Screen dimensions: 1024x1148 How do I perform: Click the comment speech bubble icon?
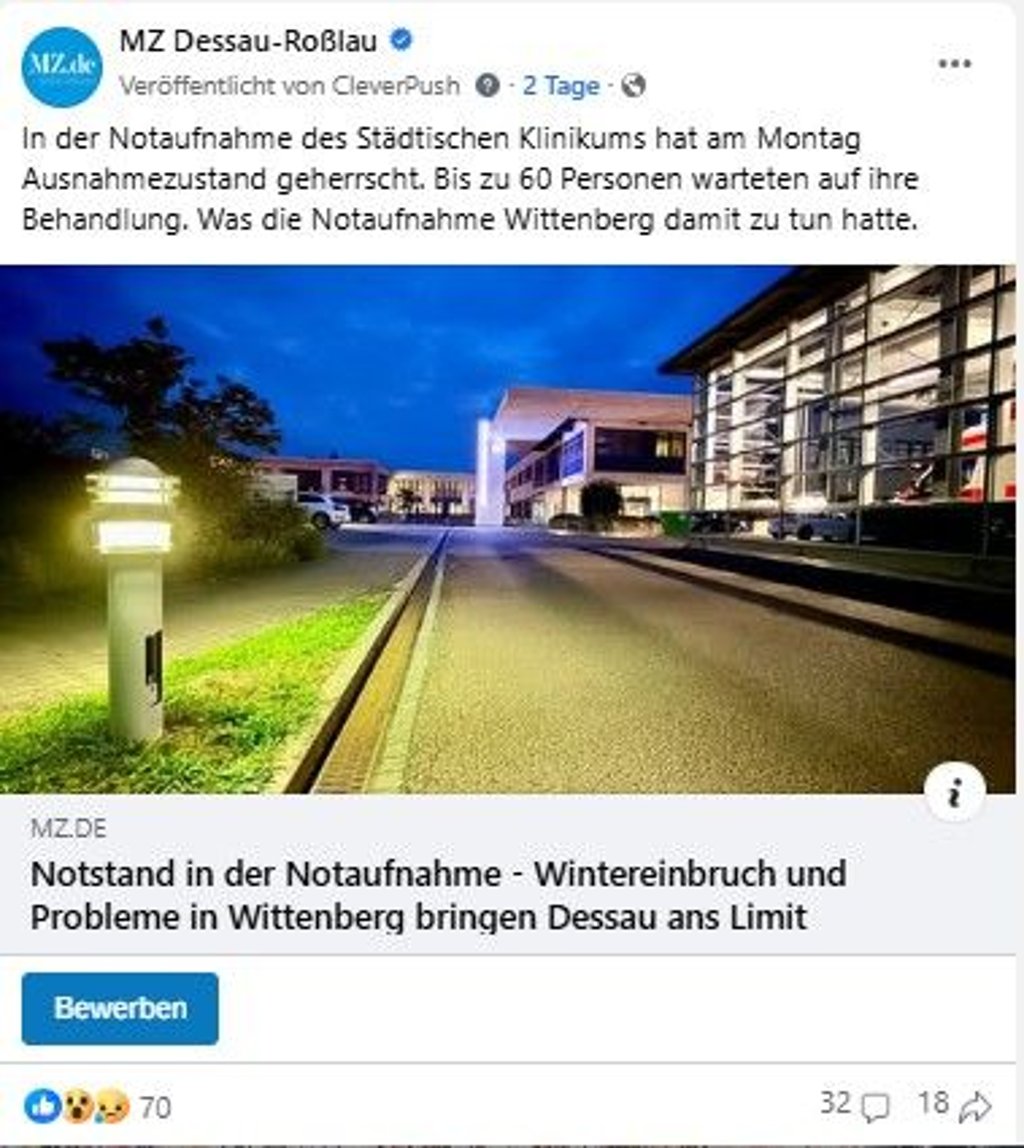tap(876, 1104)
